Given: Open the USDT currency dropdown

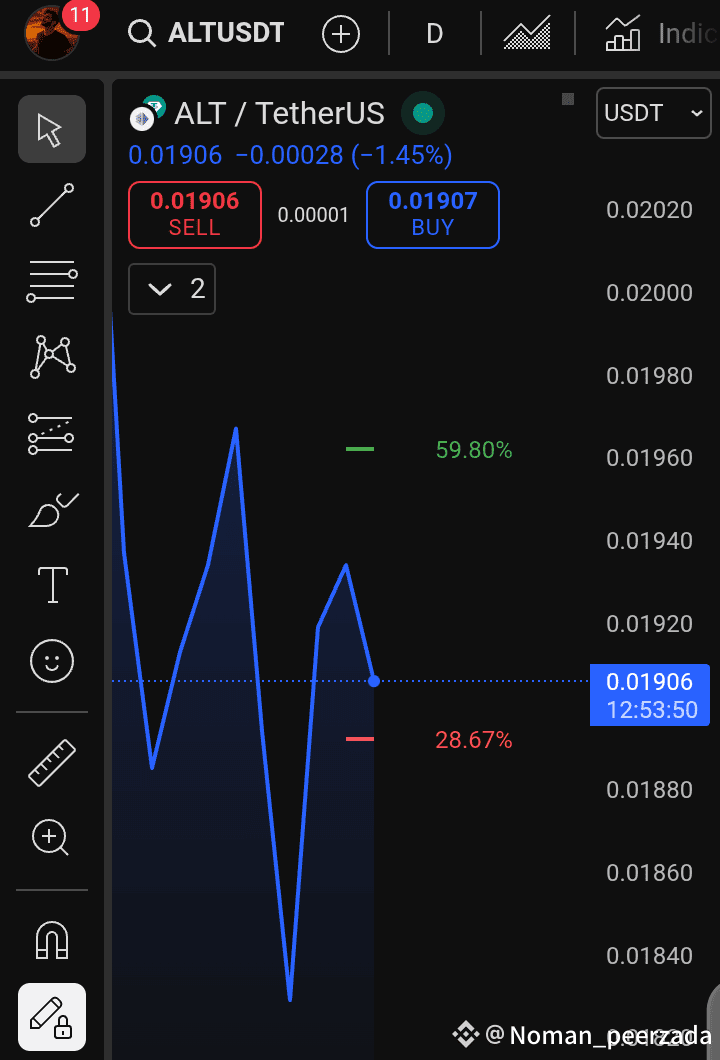Looking at the screenshot, I should tap(654, 113).
